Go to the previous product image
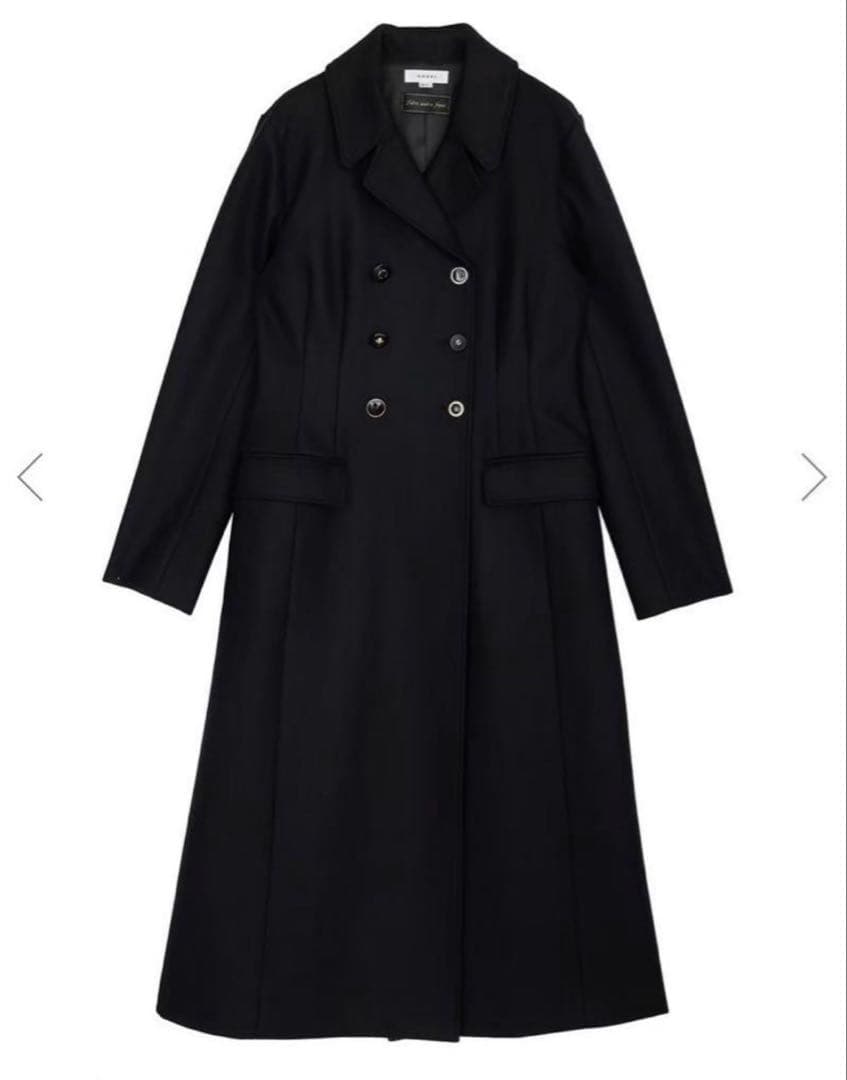The width and height of the screenshot is (847, 1080). click(x=30, y=477)
